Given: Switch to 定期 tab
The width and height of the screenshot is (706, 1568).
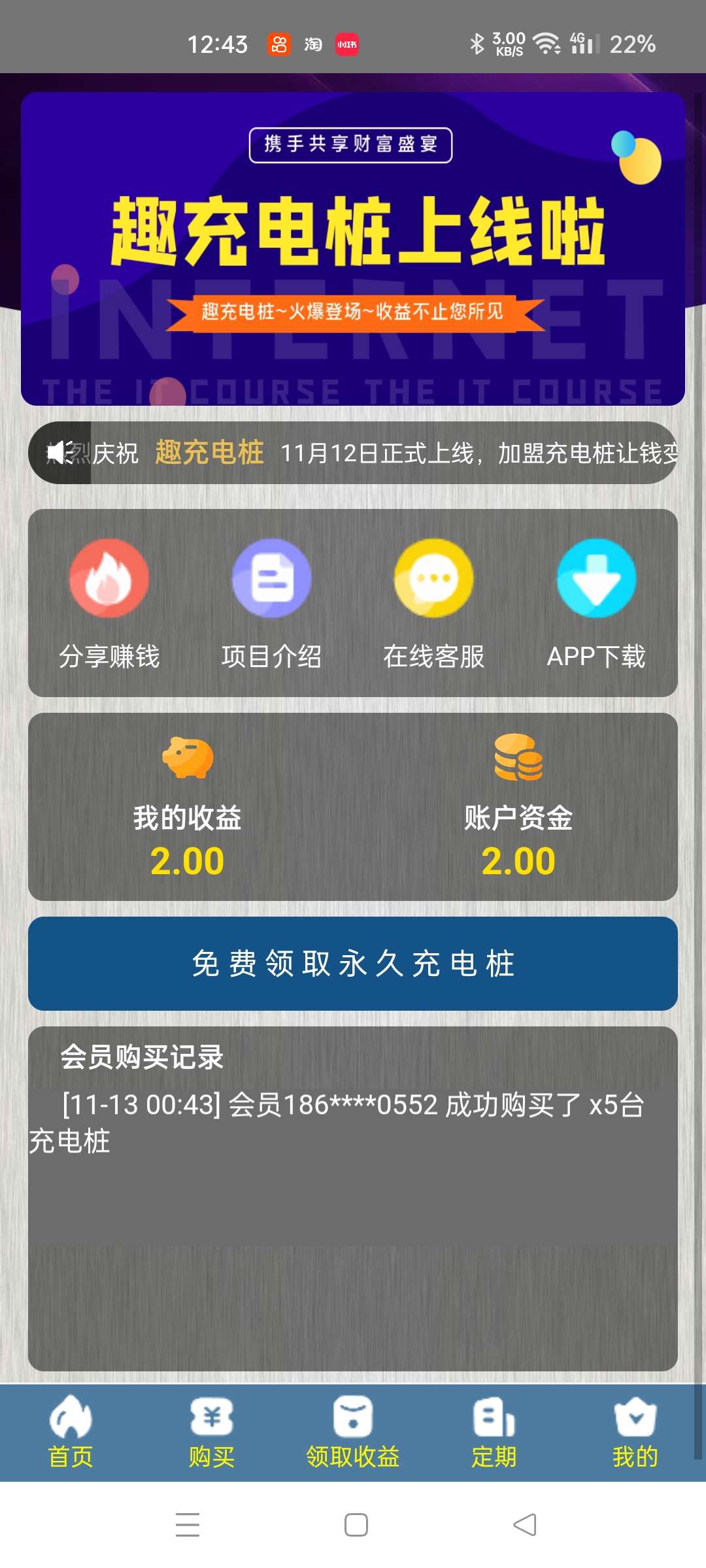Looking at the screenshot, I should [494, 1432].
